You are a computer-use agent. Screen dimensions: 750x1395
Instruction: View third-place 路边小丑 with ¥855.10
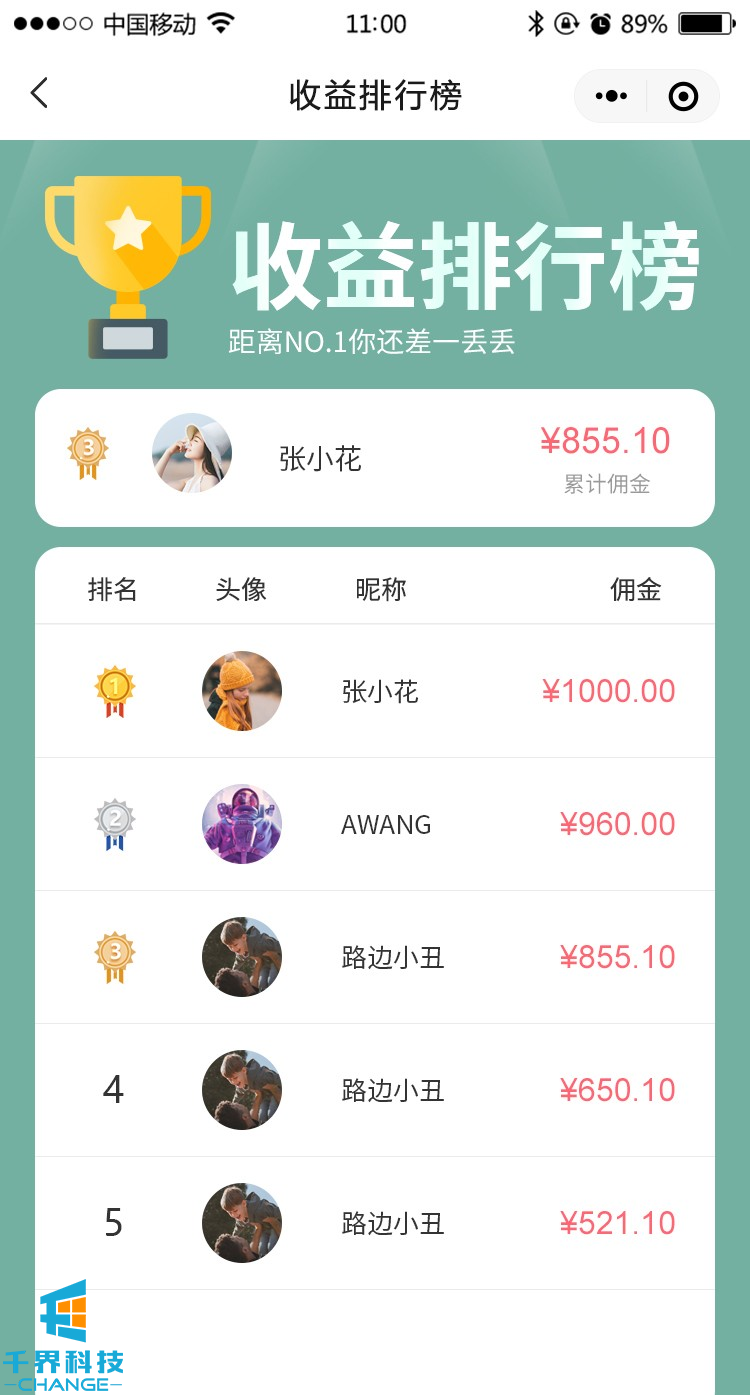375,957
